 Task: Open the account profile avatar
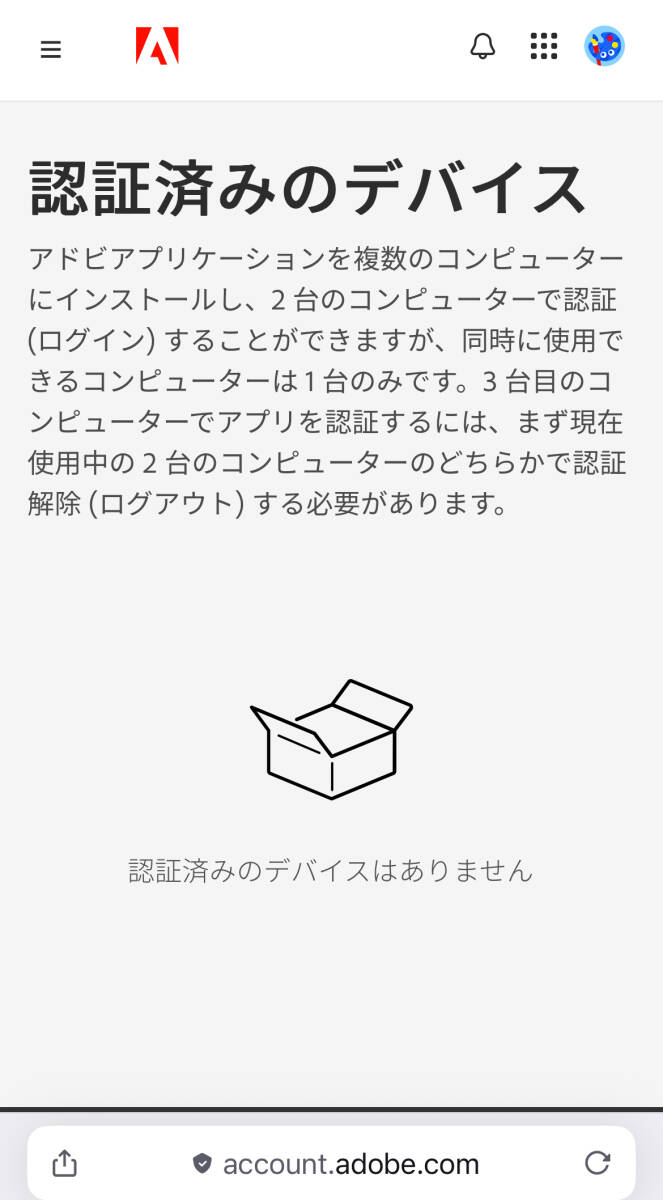(x=604, y=46)
